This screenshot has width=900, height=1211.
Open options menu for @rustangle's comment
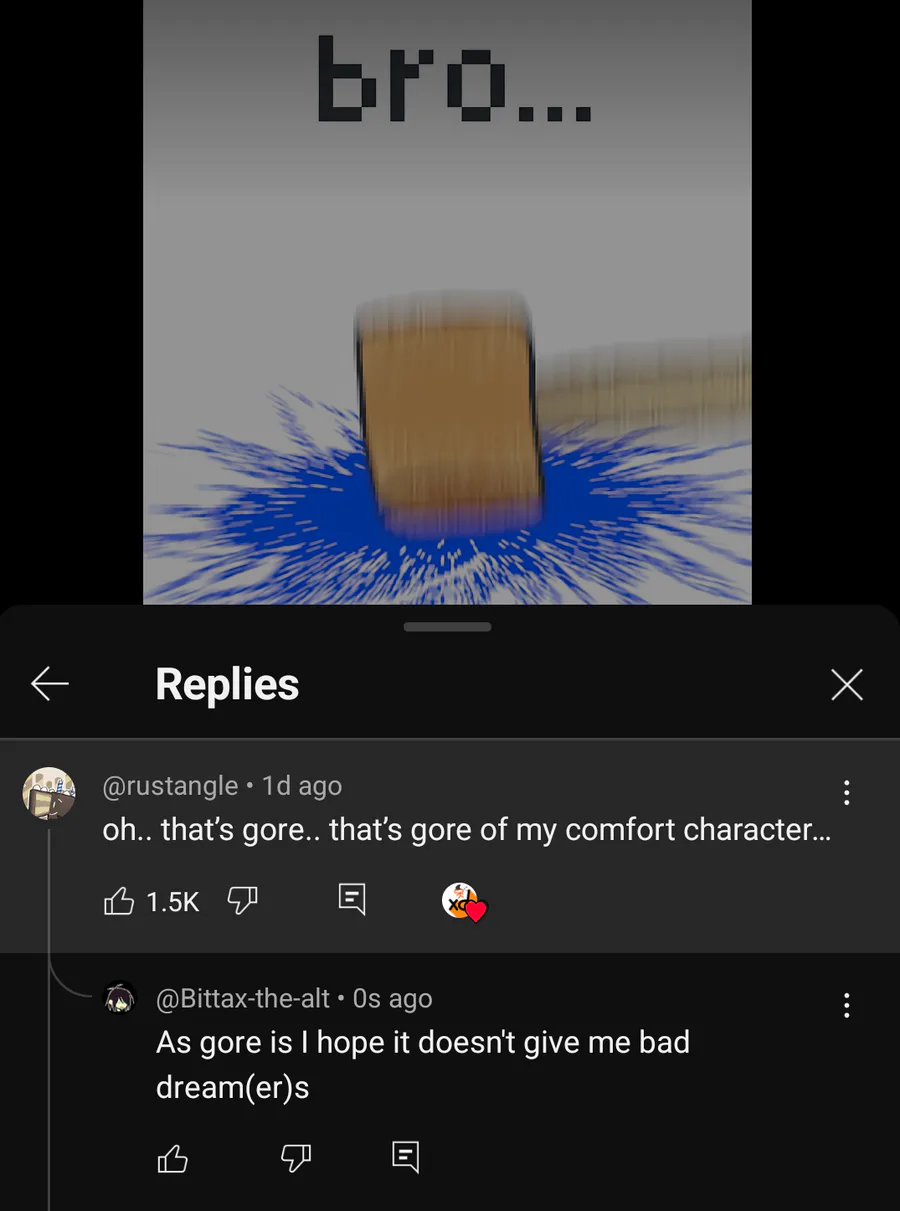[846, 793]
